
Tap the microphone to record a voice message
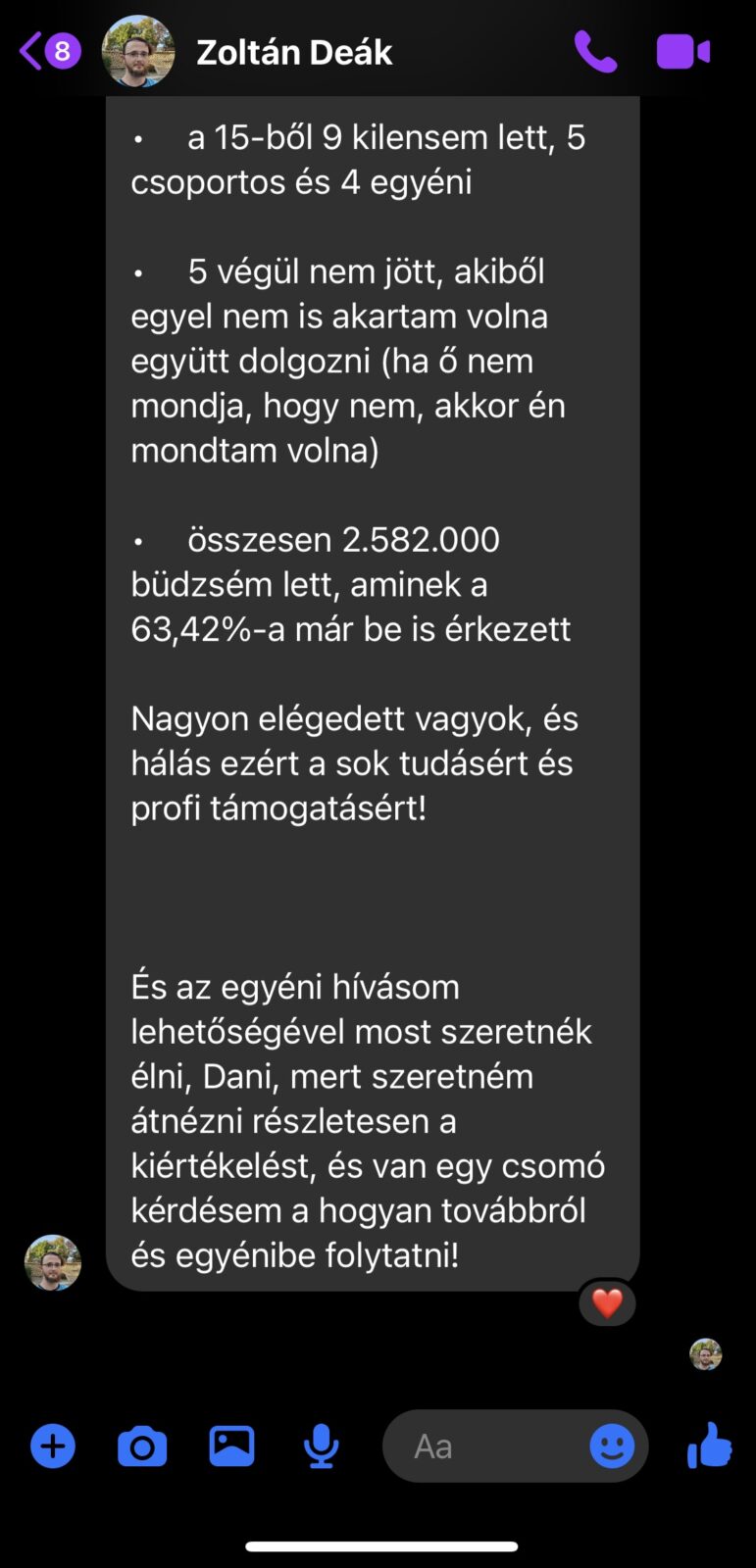321,1446
